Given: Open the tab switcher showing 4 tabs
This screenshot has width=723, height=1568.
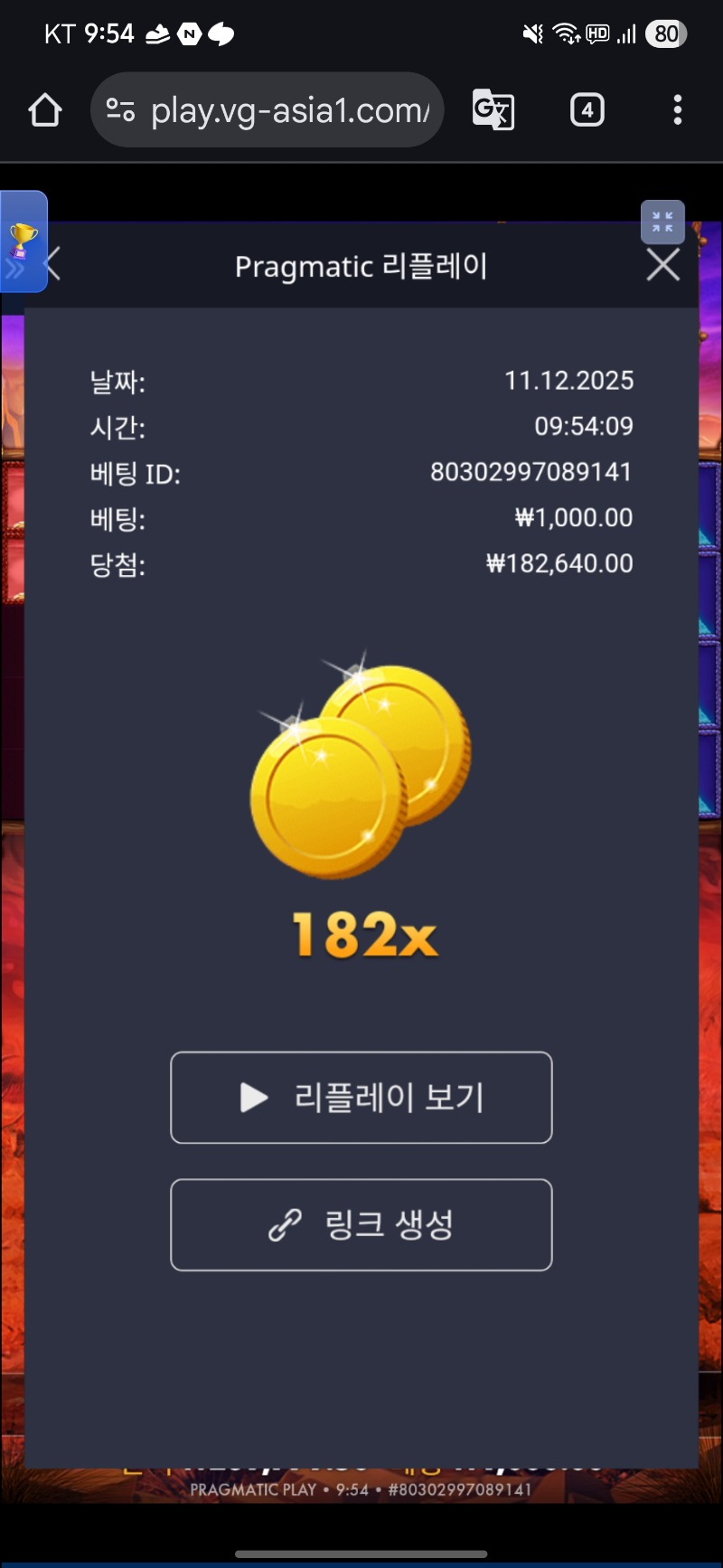Looking at the screenshot, I should tap(587, 109).
